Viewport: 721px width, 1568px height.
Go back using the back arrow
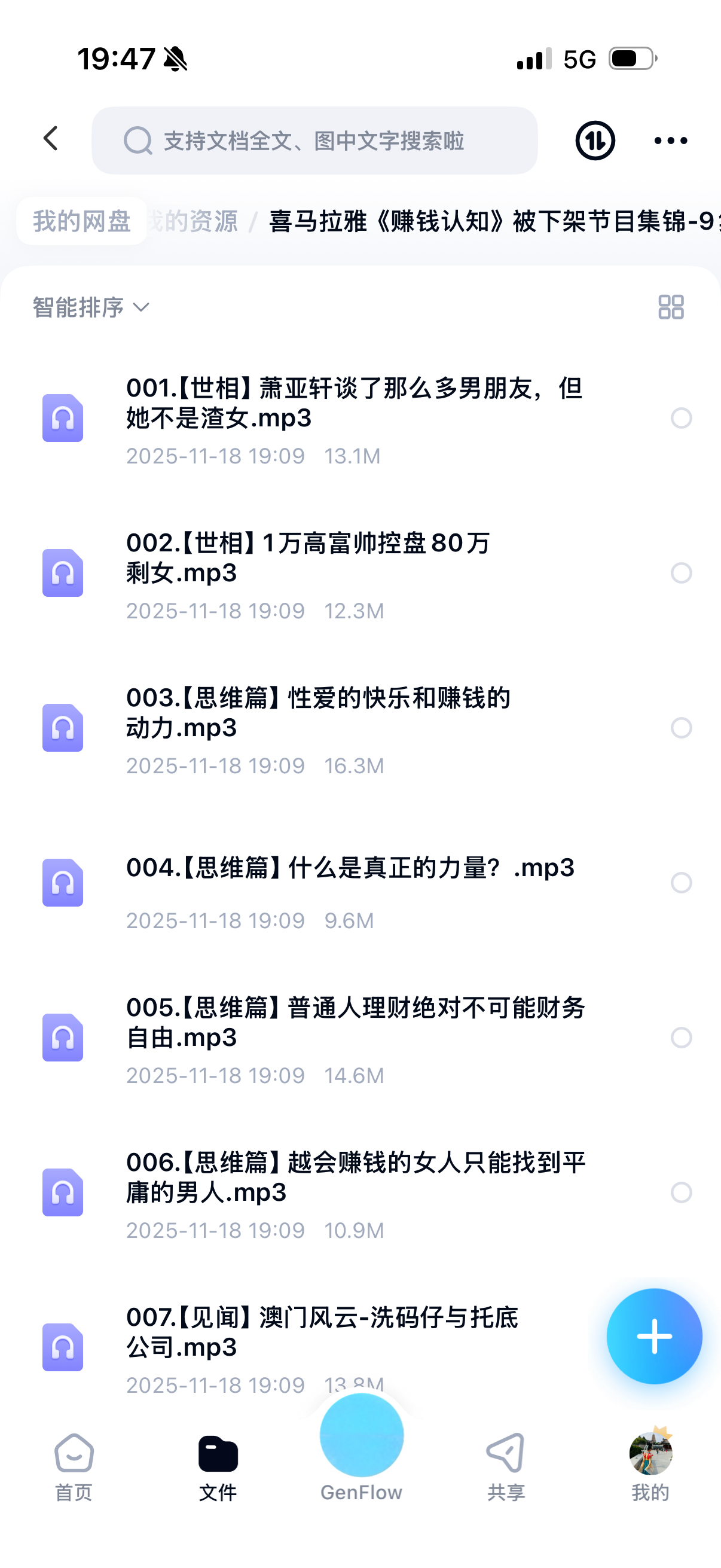[x=51, y=139]
